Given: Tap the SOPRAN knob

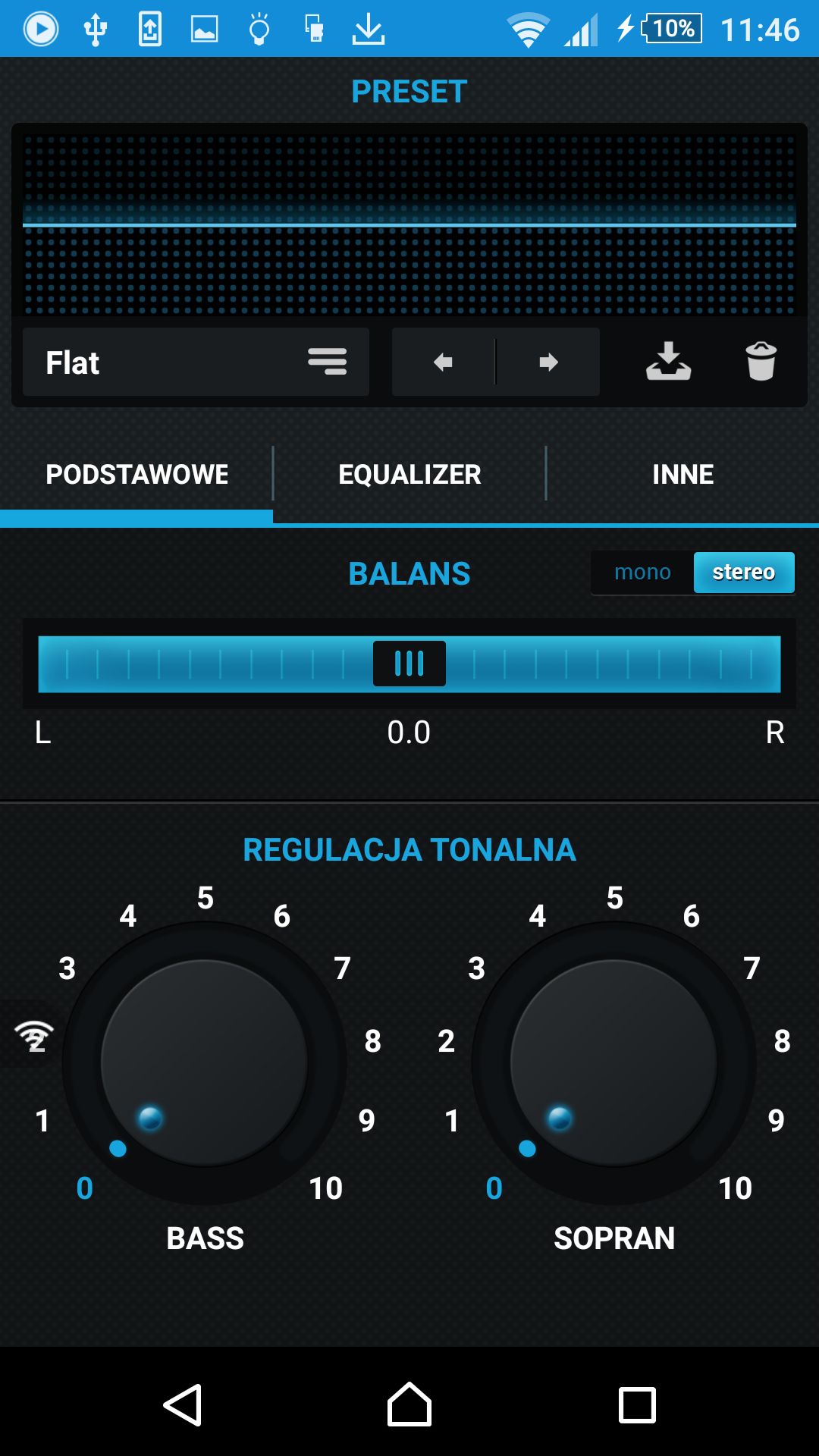Looking at the screenshot, I should (614, 1062).
